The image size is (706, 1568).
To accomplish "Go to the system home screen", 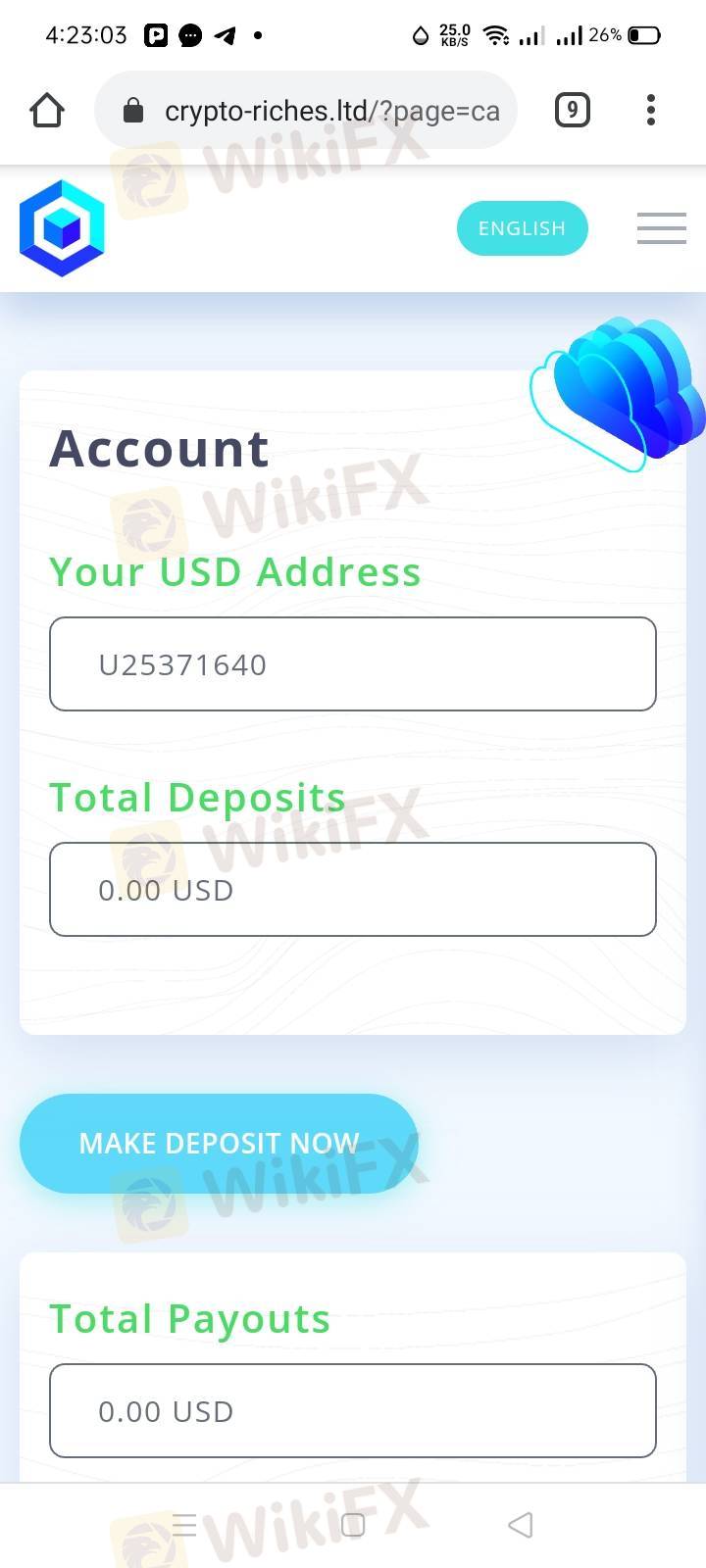I will tap(353, 1525).
